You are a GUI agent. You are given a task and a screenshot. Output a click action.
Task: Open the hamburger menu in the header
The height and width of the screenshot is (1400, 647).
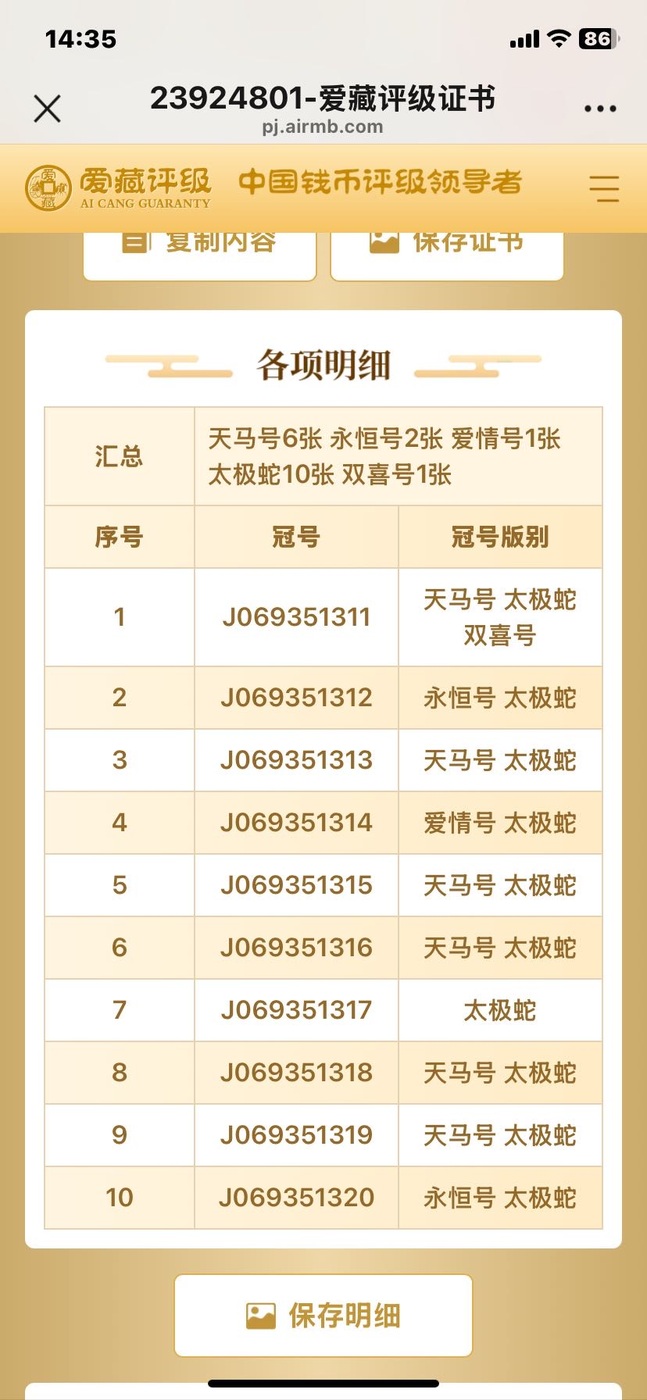tap(604, 188)
